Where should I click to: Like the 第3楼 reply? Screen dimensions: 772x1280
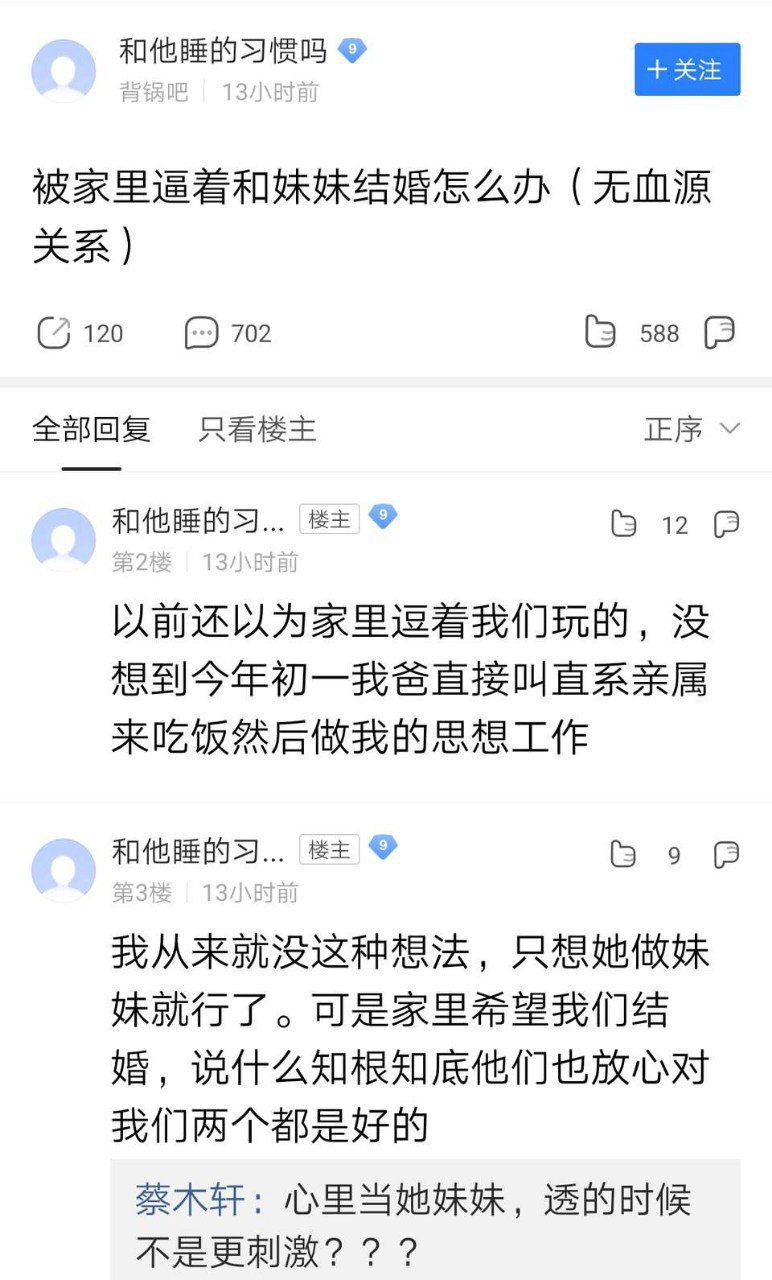click(624, 855)
